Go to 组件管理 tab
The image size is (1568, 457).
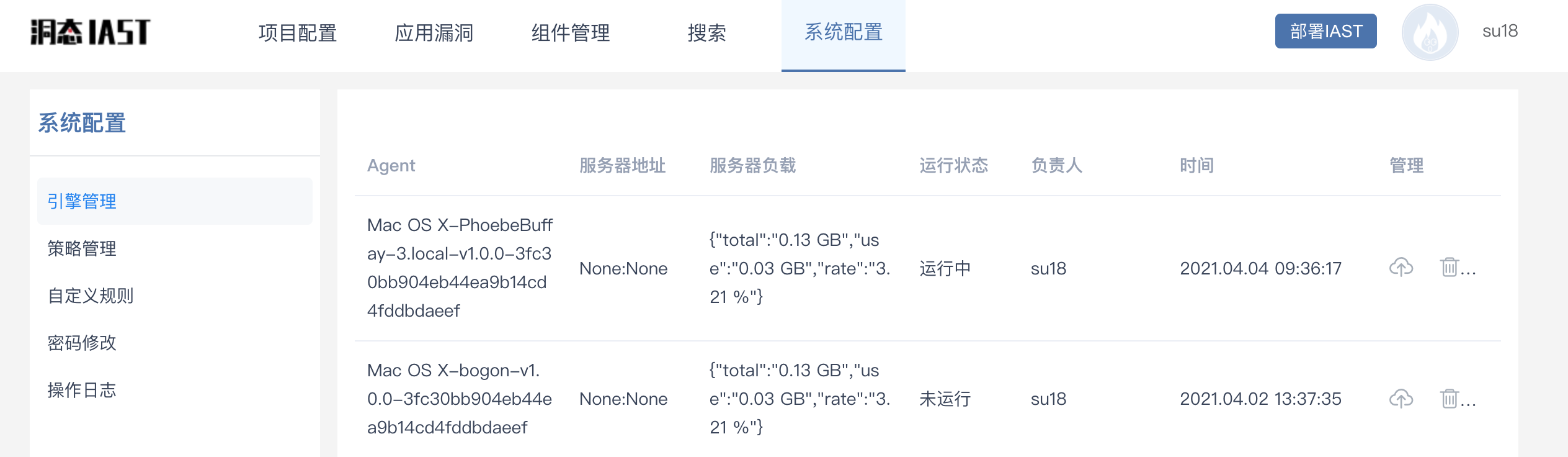click(x=571, y=32)
